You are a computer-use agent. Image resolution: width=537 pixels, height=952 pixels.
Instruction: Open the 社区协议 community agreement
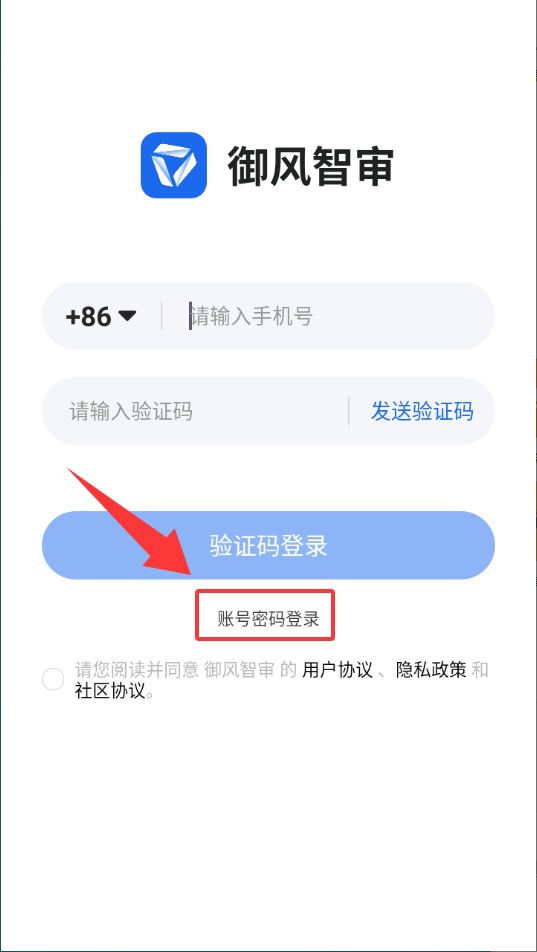click(111, 690)
